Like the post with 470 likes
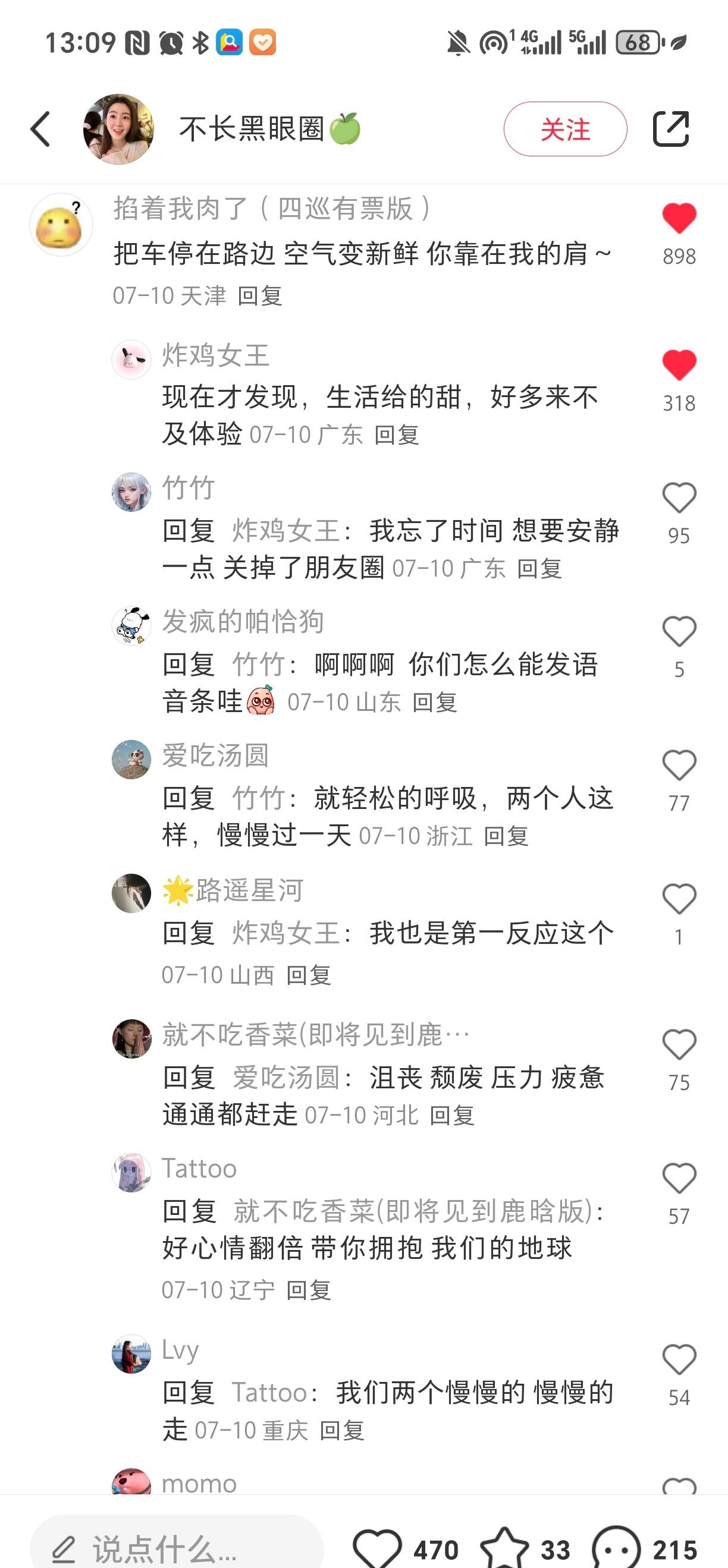This screenshot has width=728, height=1568. coord(378,1548)
